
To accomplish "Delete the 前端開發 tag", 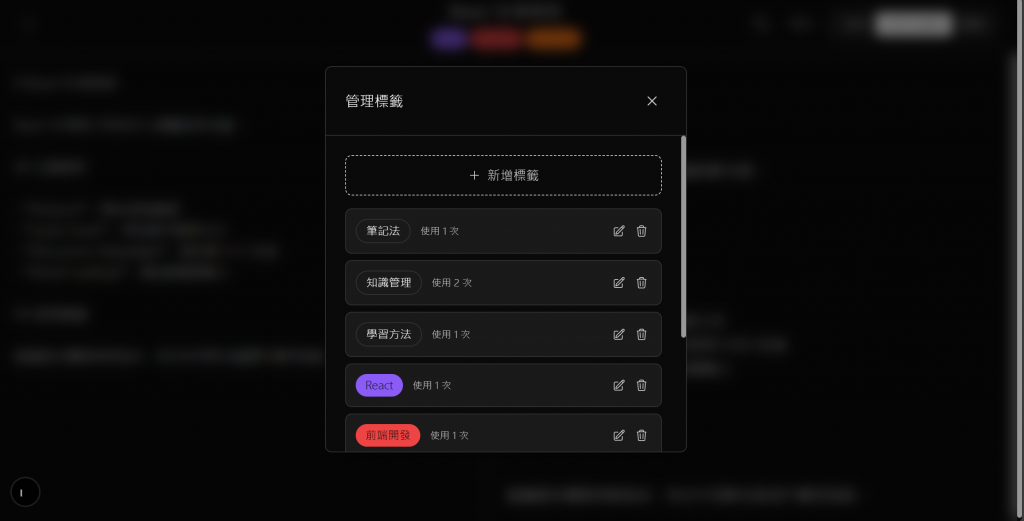I will (x=642, y=435).
